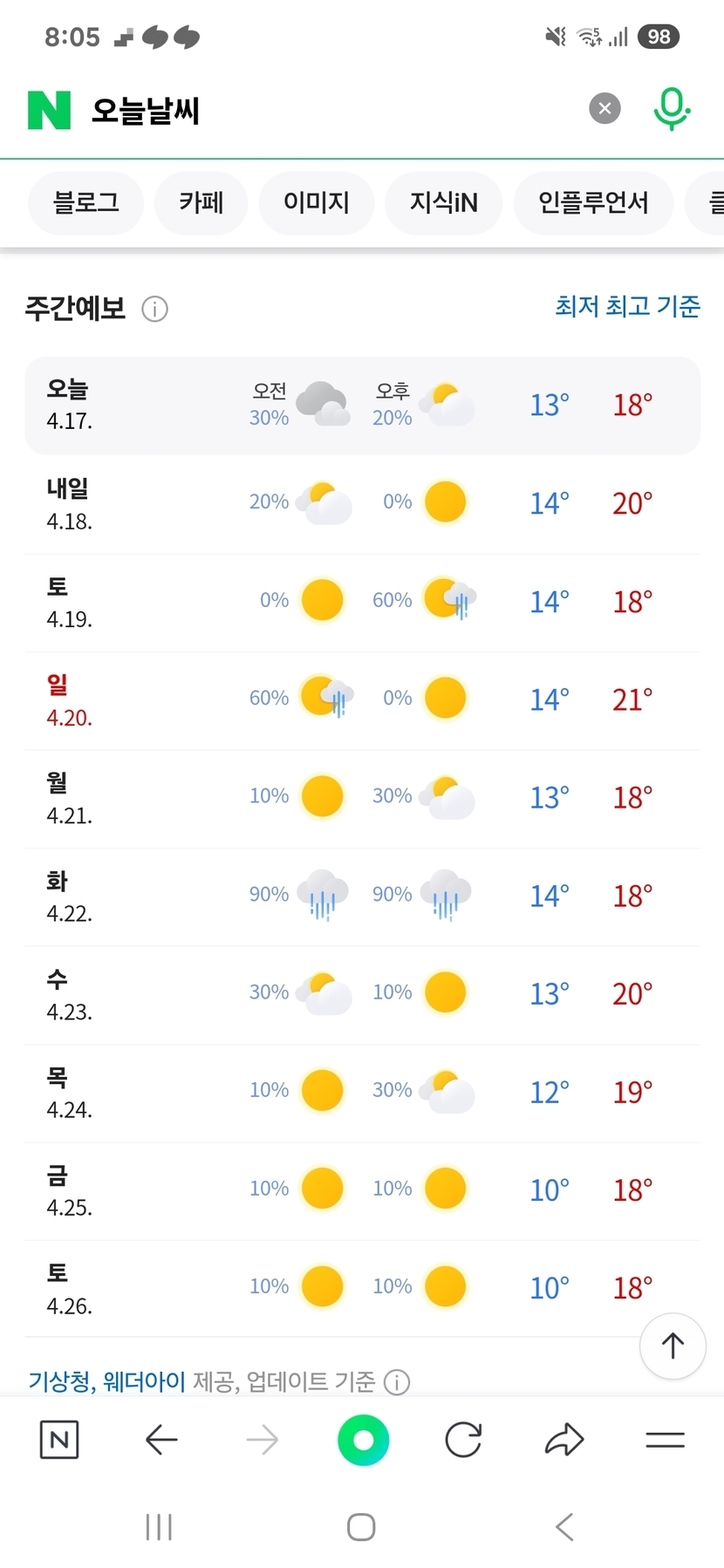Start voice search with the microphone

[671, 109]
